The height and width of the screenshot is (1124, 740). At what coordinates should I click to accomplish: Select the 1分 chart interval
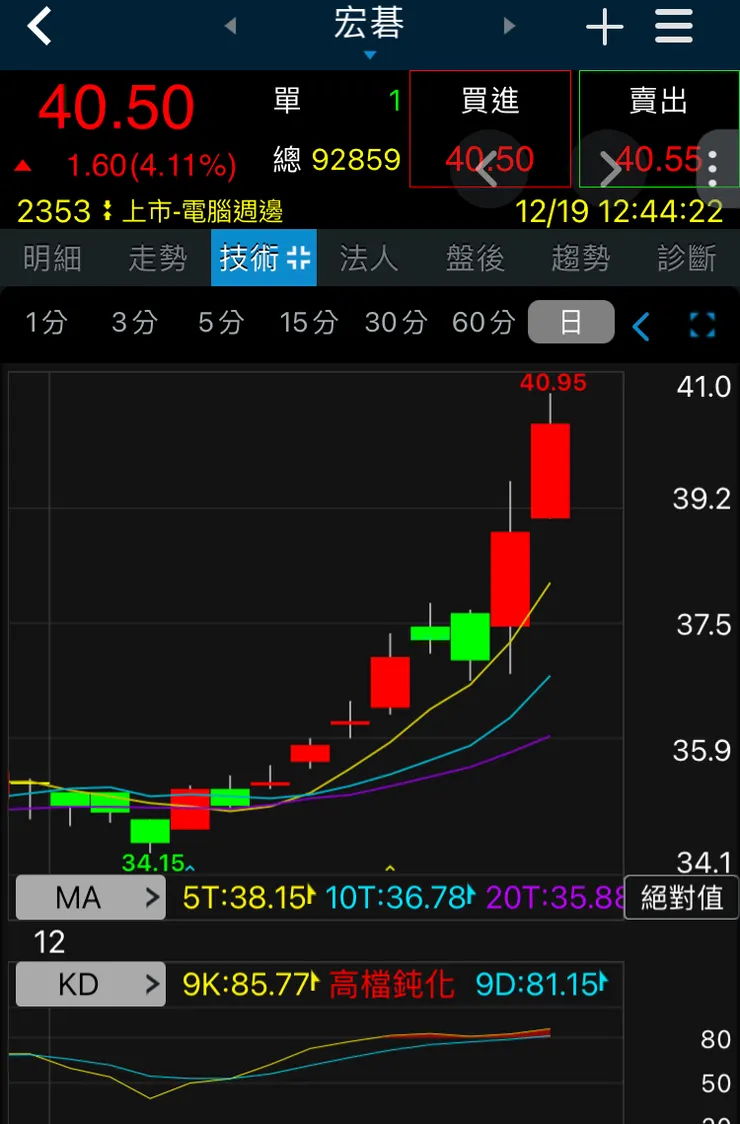47,322
